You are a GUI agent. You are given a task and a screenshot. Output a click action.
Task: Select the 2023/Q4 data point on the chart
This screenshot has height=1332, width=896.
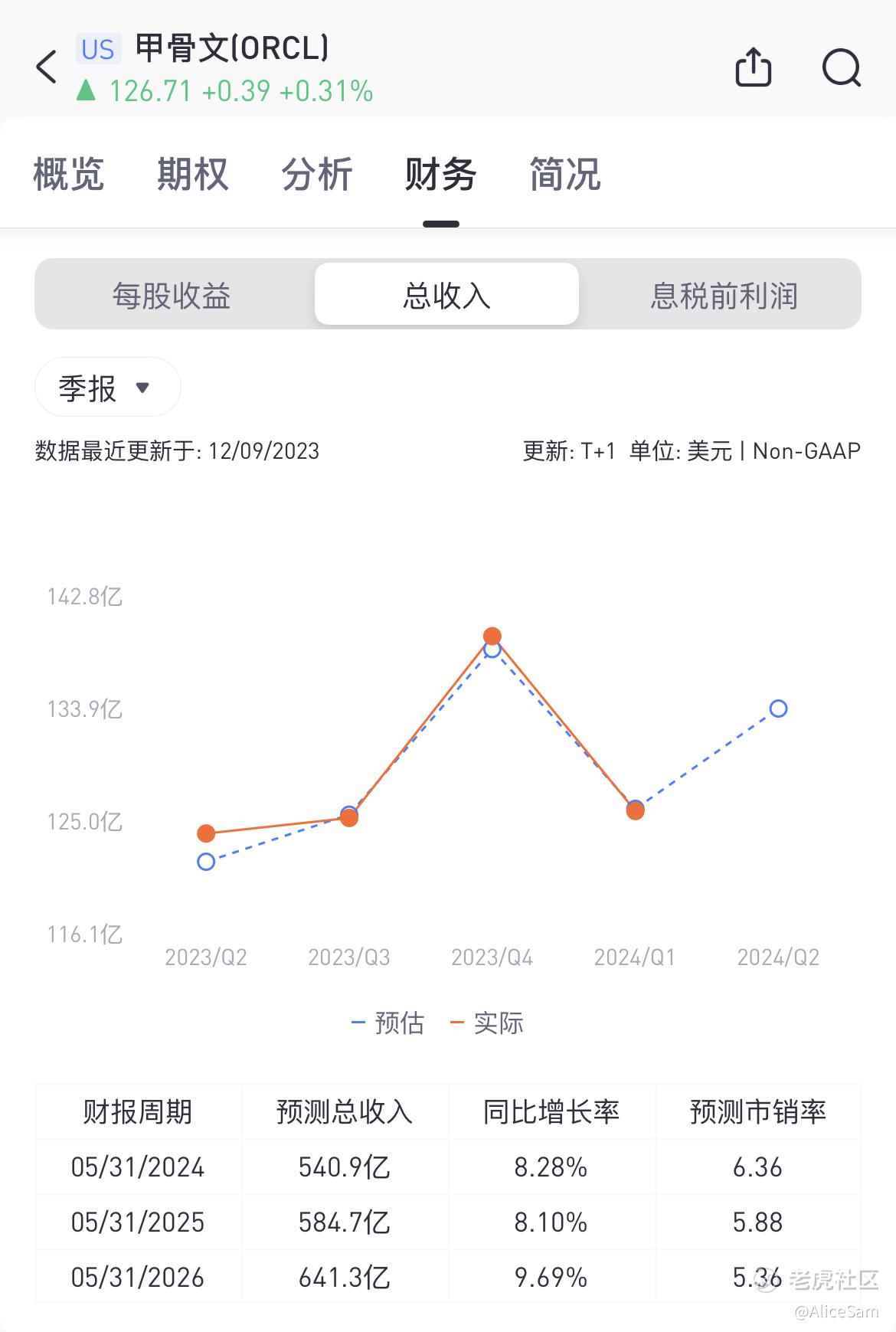tap(492, 636)
